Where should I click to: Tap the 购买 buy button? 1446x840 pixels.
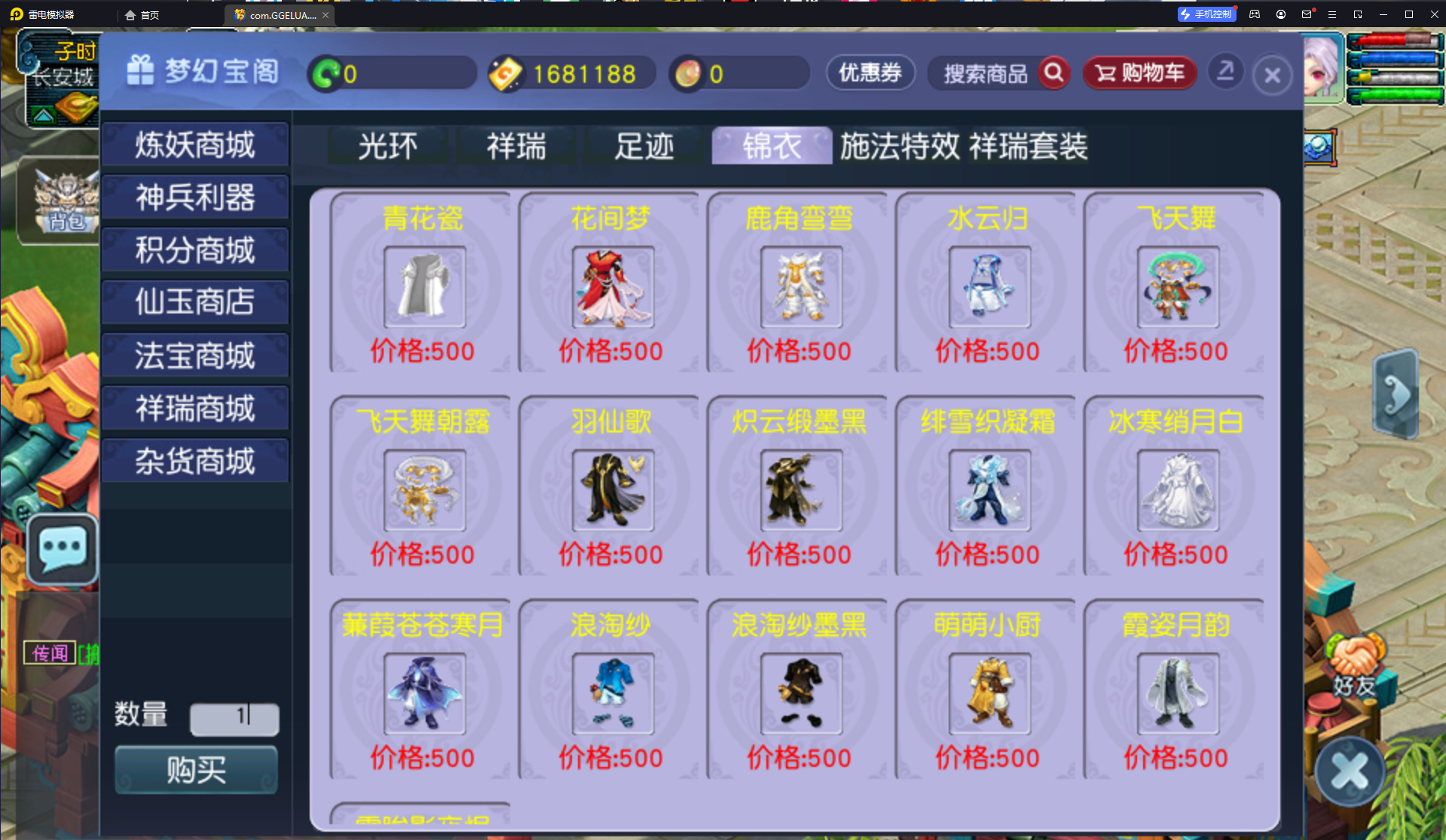pos(196,770)
